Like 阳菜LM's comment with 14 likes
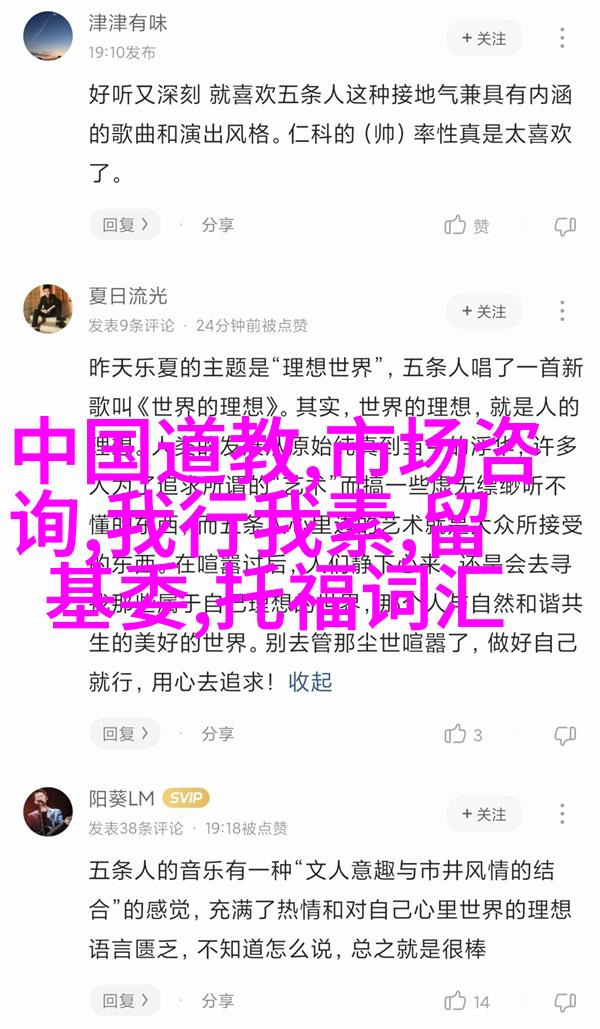Image resolution: width=600 pixels, height=1029 pixels. pyautogui.click(x=468, y=1001)
